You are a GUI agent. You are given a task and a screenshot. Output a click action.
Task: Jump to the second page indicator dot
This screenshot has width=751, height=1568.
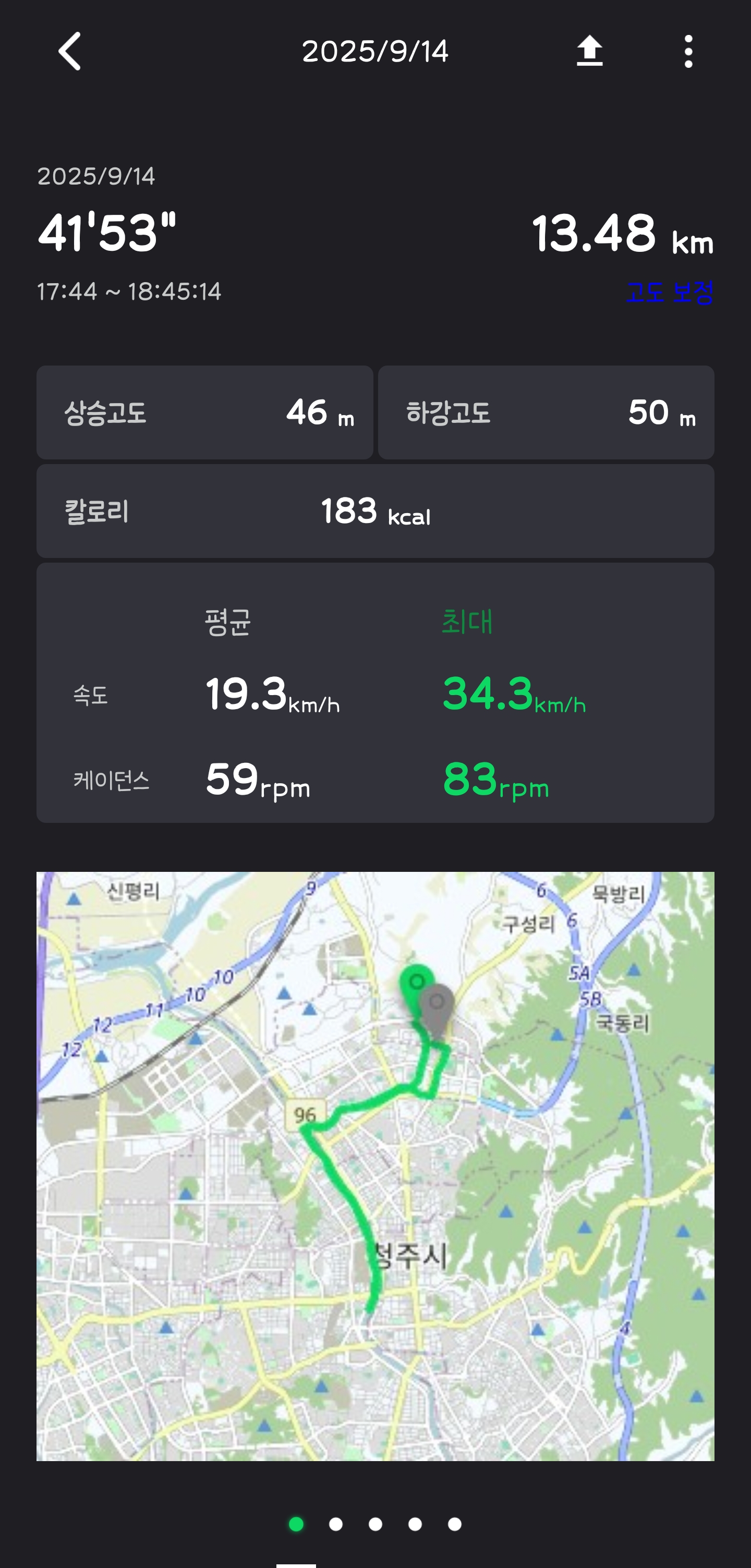point(335,1524)
